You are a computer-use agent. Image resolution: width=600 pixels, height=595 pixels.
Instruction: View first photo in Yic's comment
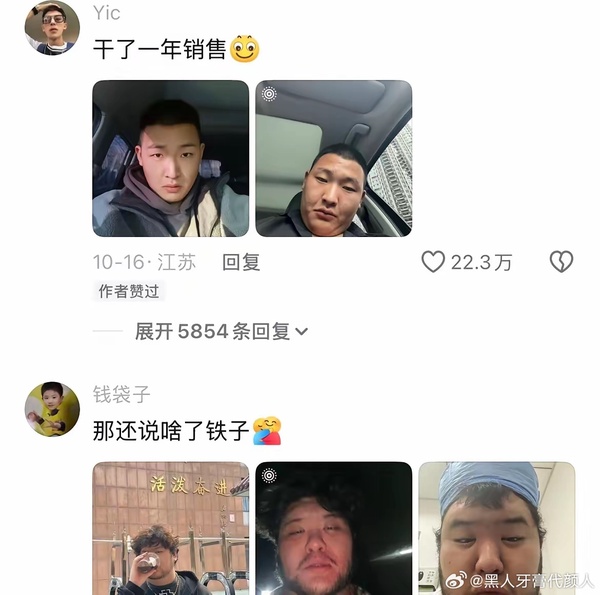[170, 158]
